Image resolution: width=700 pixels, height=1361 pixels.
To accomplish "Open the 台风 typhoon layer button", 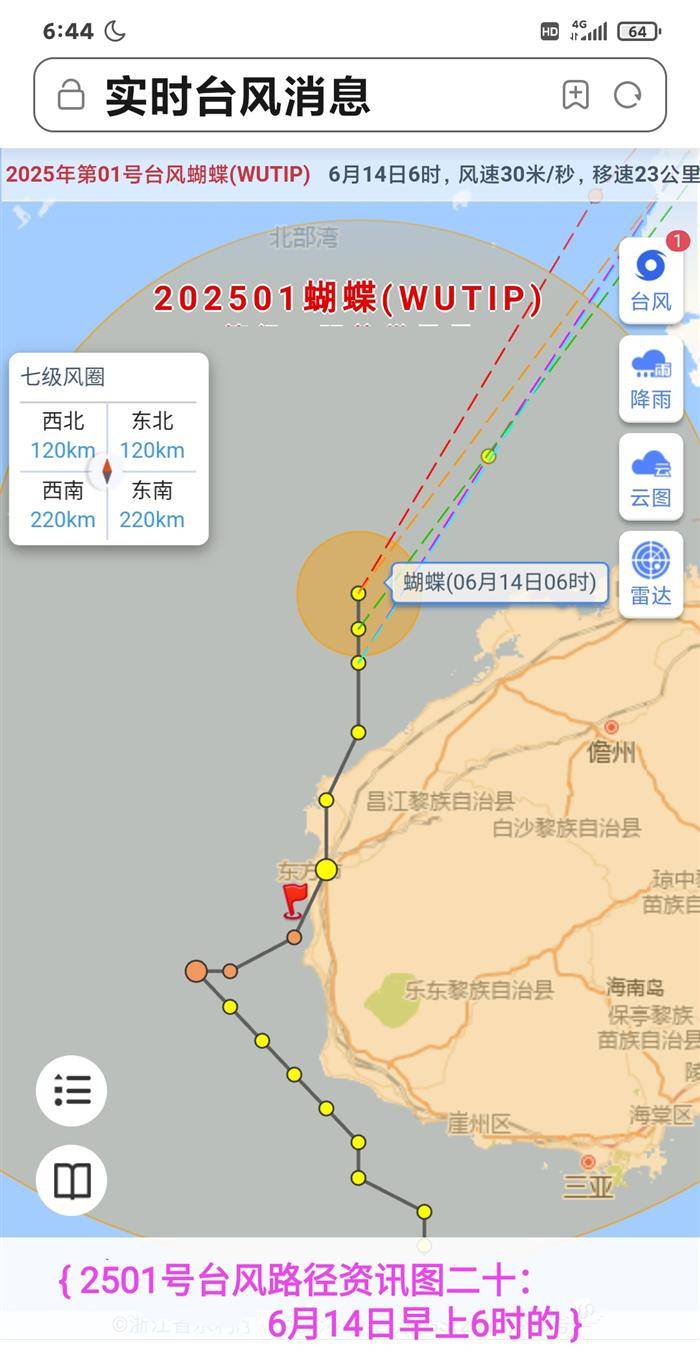I will coord(651,280).
